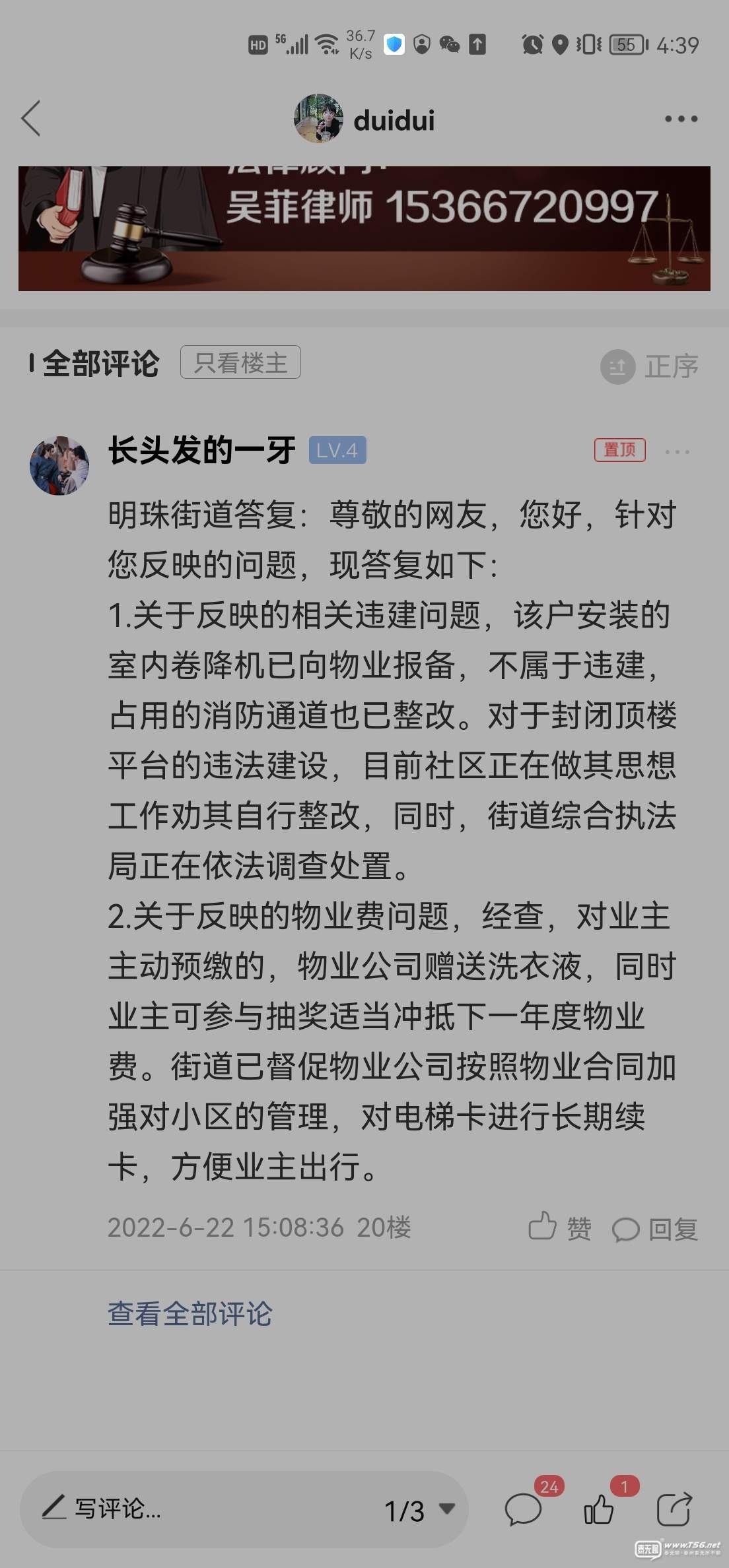
Task: Open 查看全部评论 link
Action: coord(190,1314)
